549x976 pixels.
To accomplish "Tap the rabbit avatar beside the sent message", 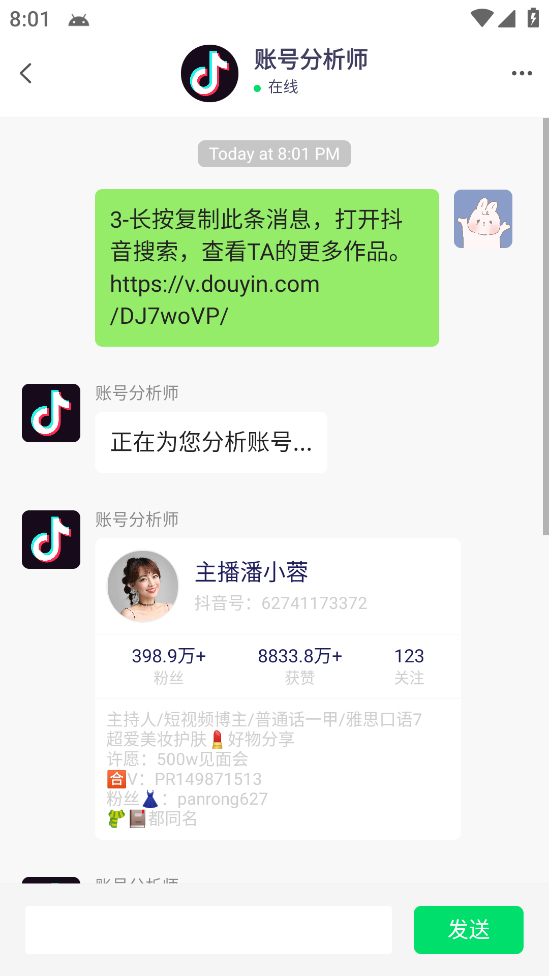I will (x=483, y=219).
